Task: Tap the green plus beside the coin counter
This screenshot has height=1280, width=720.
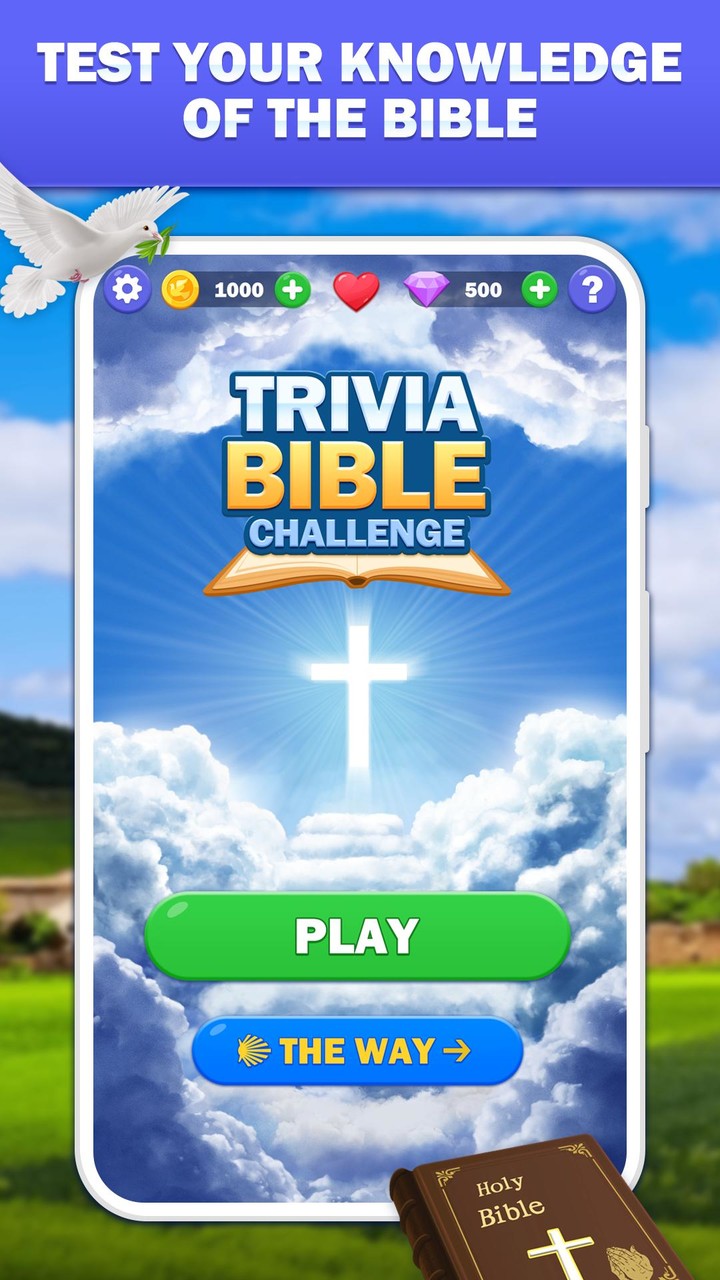Action: 293,290
